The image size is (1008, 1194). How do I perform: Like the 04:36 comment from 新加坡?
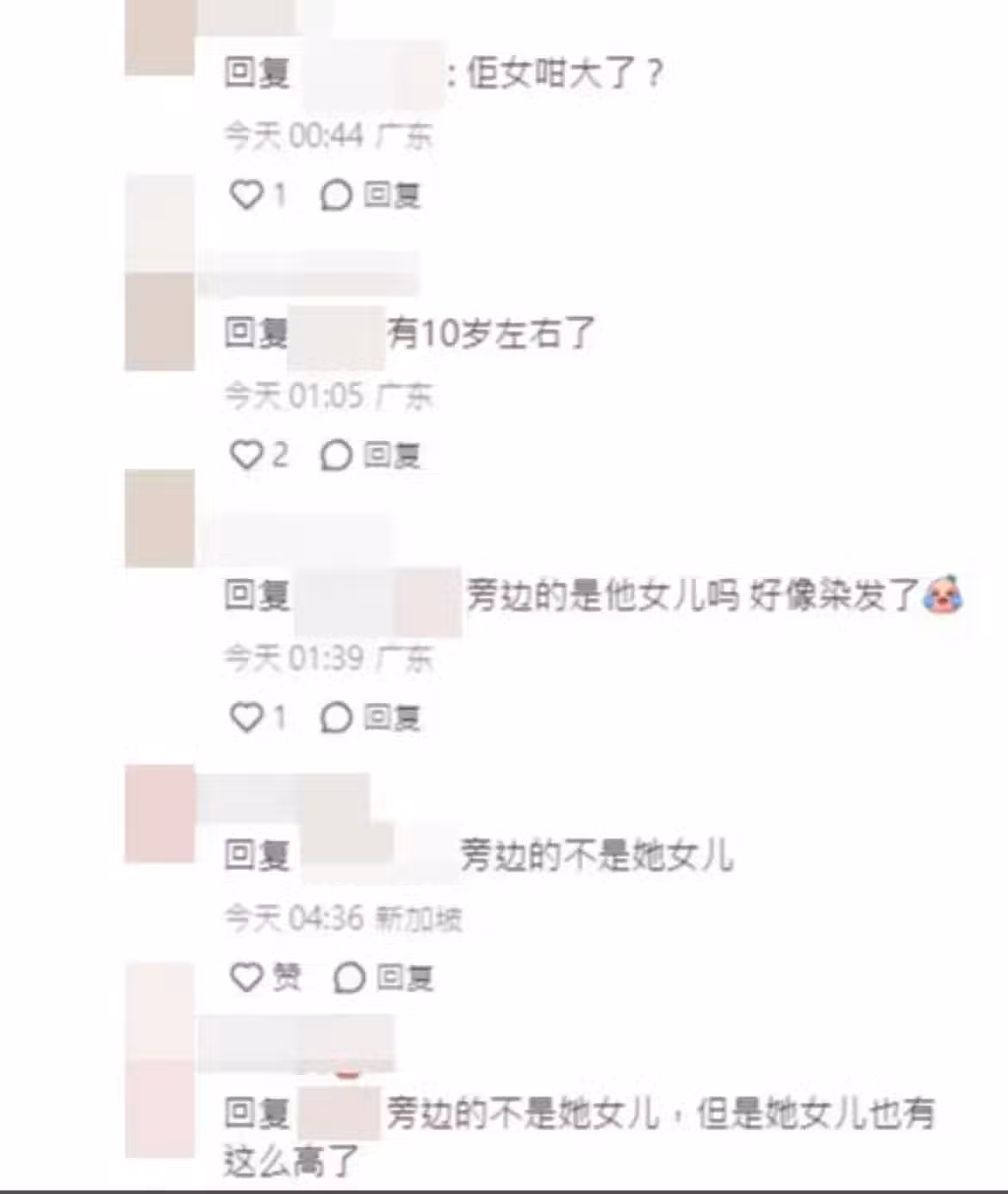(246, 977)
